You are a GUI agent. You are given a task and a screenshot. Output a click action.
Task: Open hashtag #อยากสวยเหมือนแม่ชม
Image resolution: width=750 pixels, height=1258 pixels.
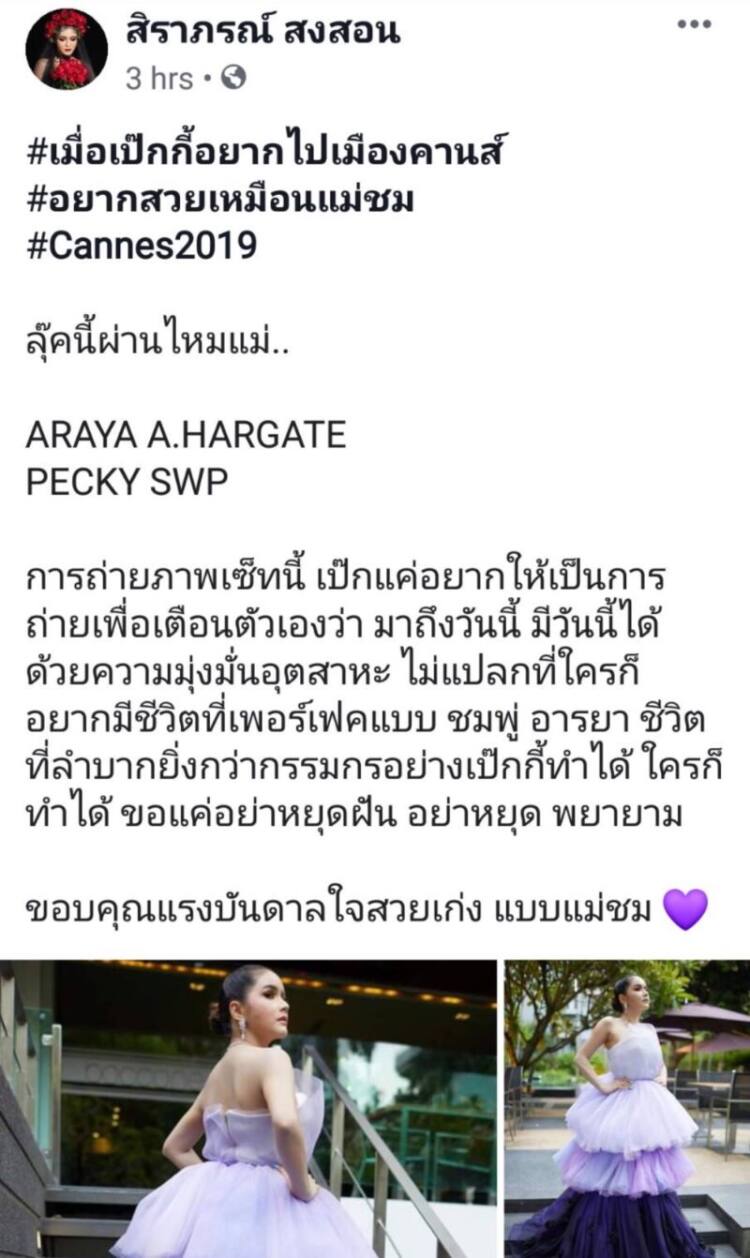coord(220,199)
